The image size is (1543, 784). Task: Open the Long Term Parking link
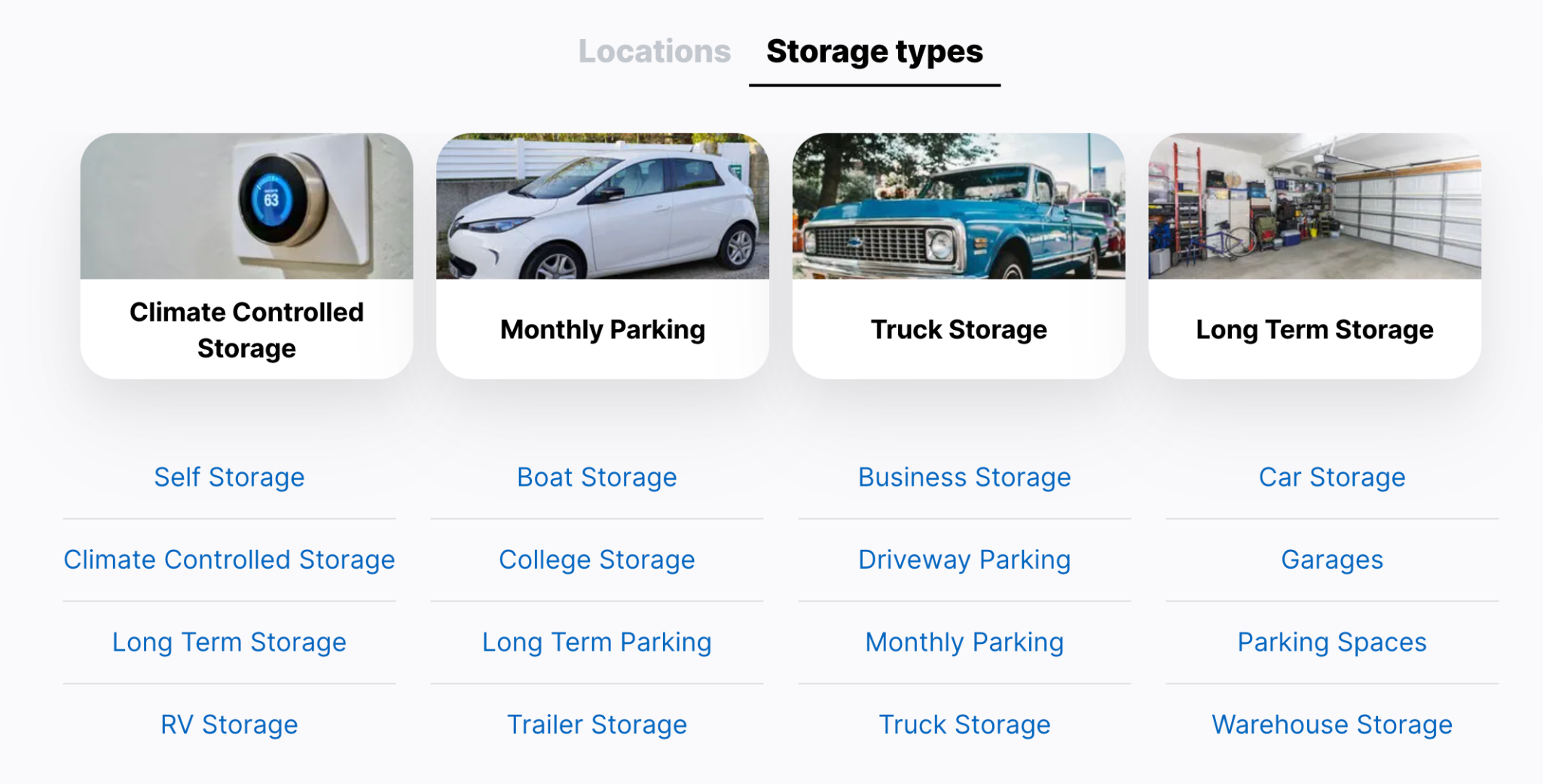(x=597, y=642)
